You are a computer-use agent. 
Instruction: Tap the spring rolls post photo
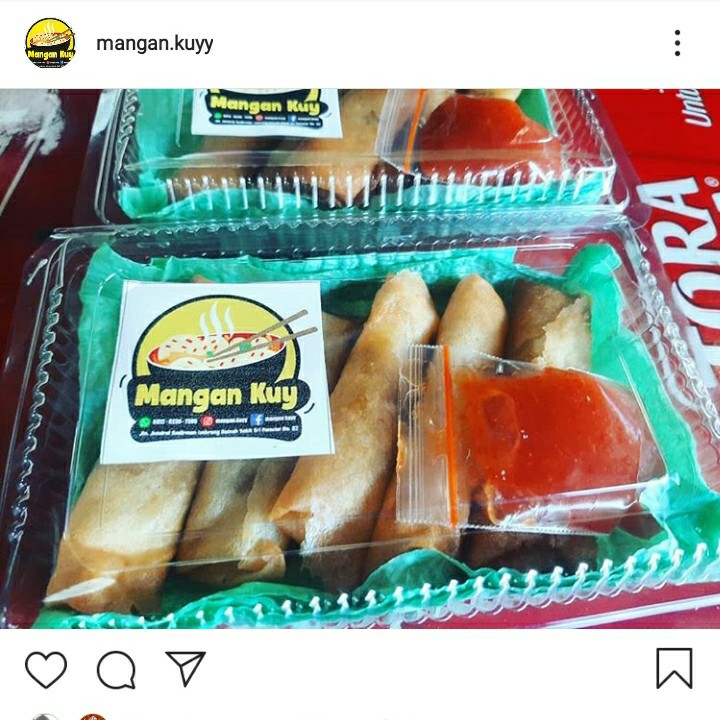point(360,360)
